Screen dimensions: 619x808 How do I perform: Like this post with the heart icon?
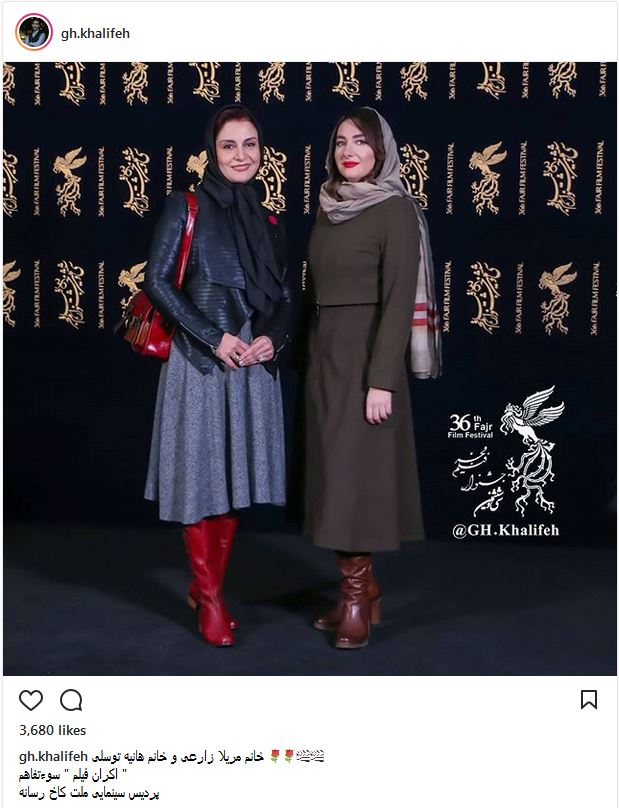[32, 700]
